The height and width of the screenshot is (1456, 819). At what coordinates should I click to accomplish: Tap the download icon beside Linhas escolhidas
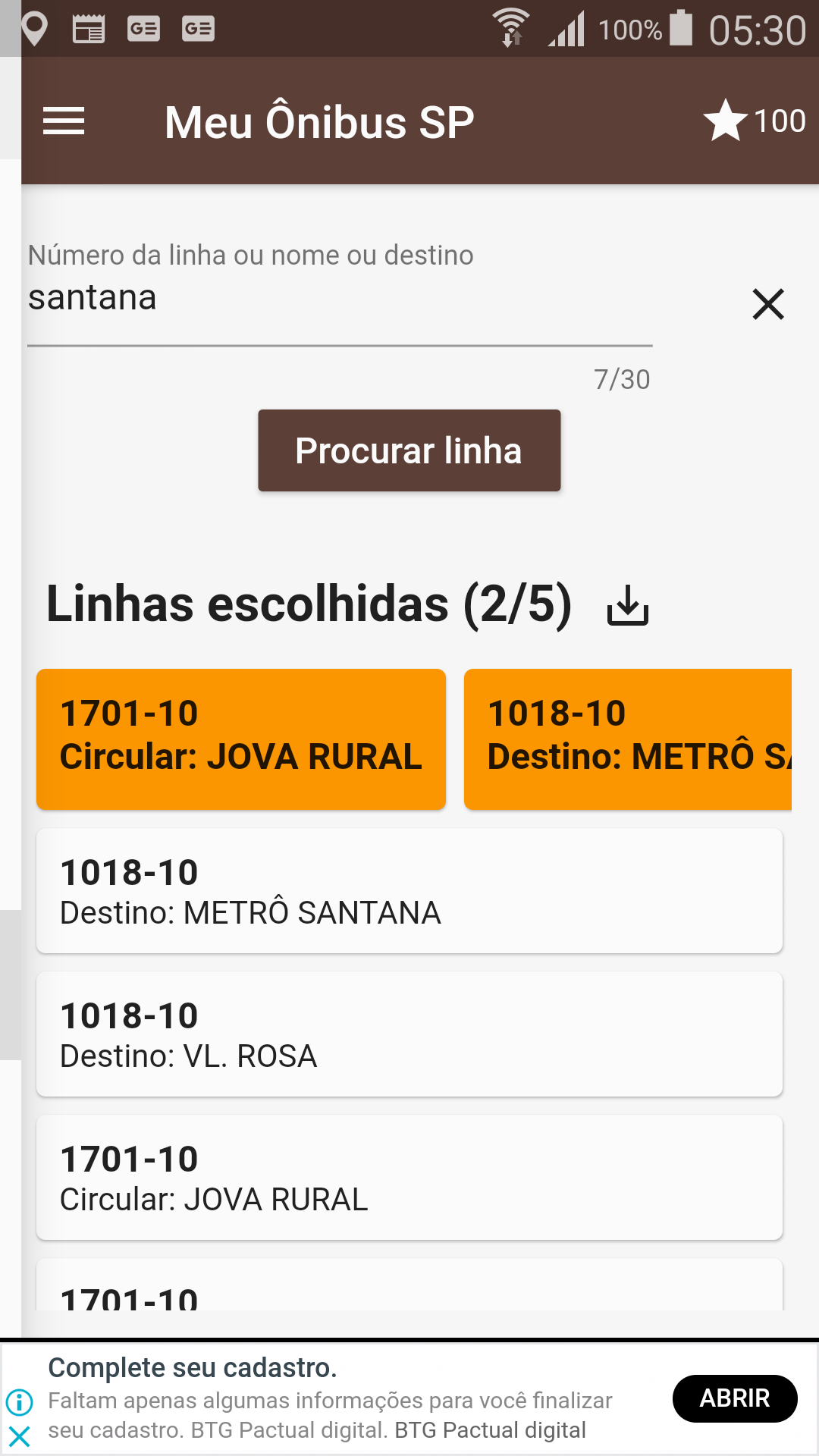(x=628, y=605)
